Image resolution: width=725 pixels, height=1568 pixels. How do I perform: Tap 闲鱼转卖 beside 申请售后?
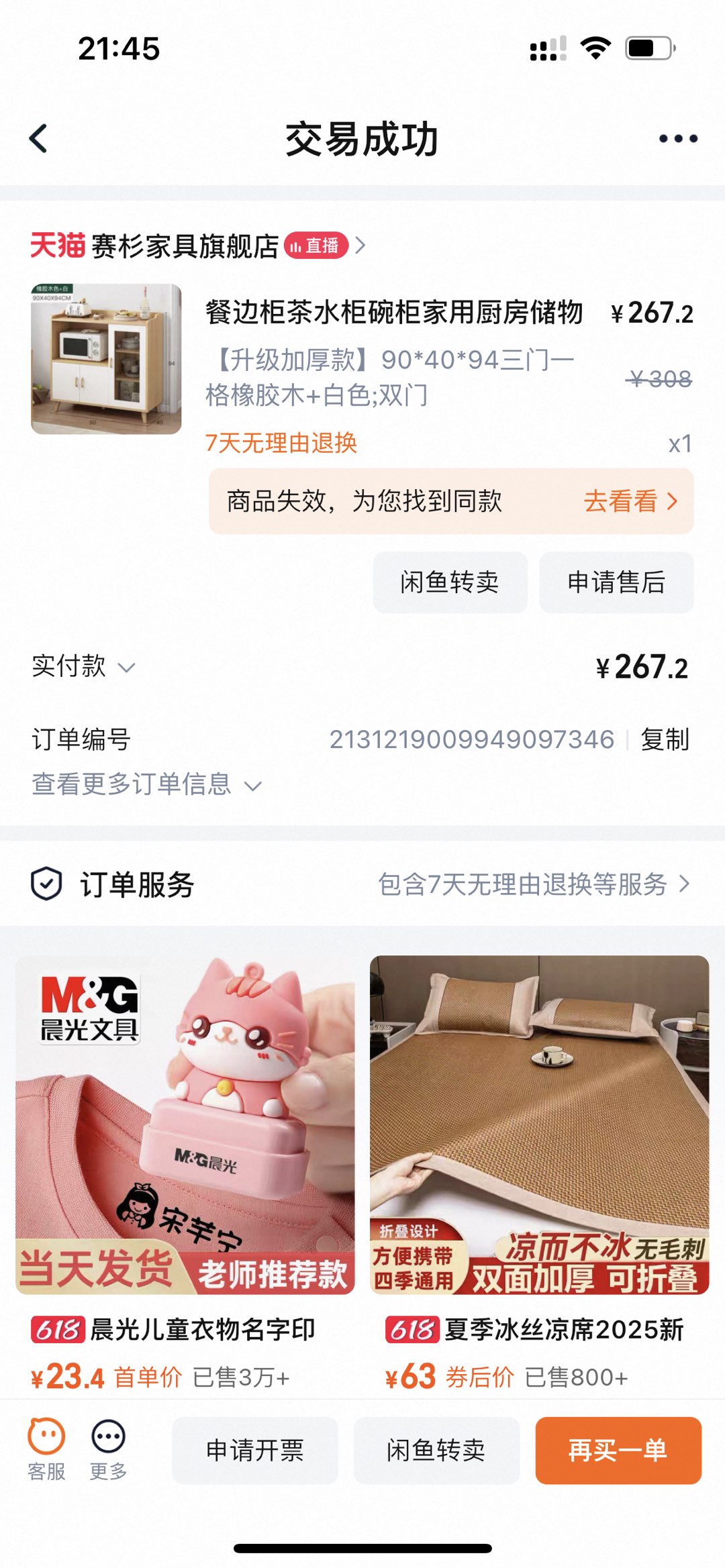(450, 582)
